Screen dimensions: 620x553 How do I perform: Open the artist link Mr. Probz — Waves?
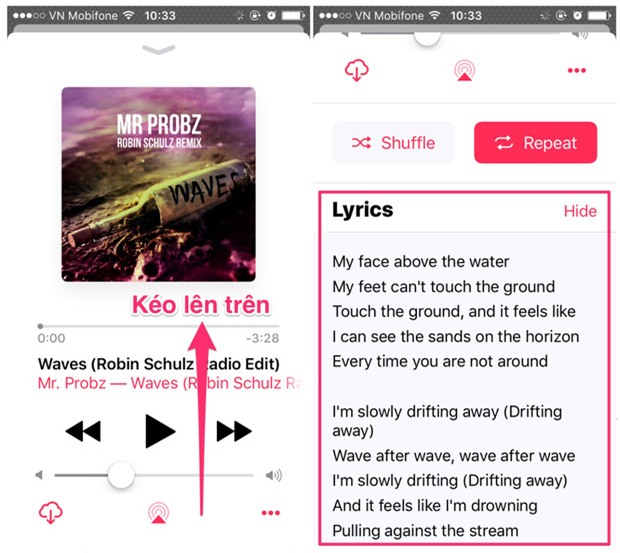click(x=100, y=383)
